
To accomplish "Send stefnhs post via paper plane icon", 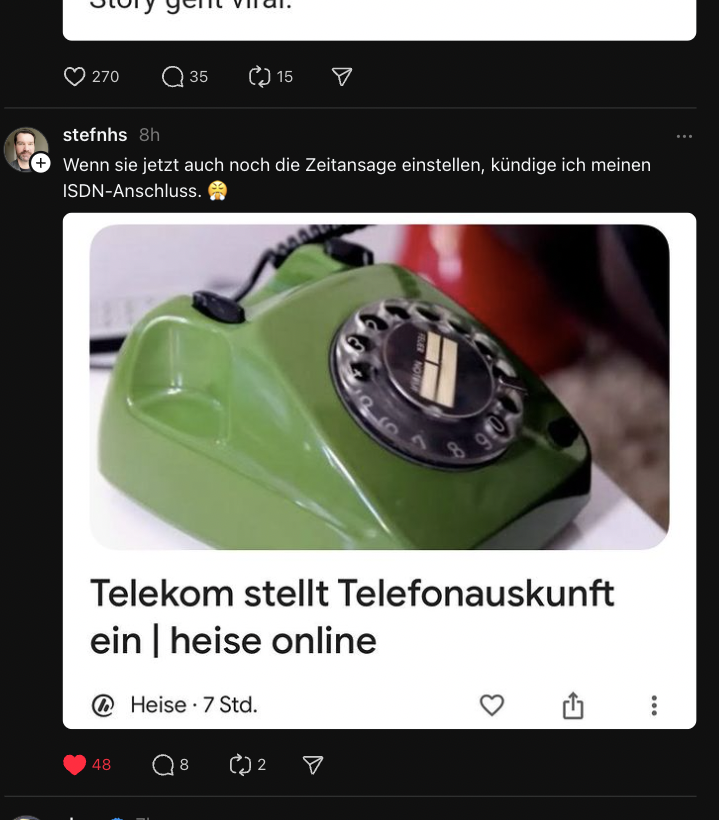I will point(313,765).
